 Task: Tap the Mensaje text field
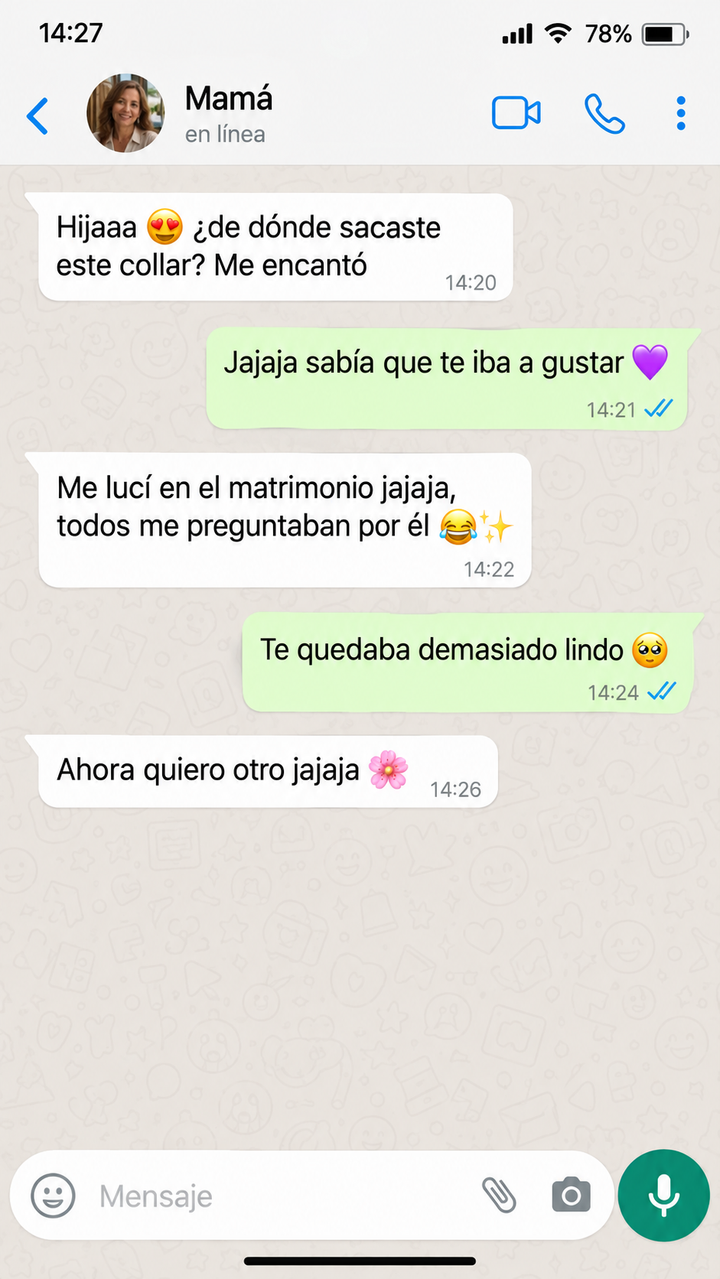[x=280, y=1196]
